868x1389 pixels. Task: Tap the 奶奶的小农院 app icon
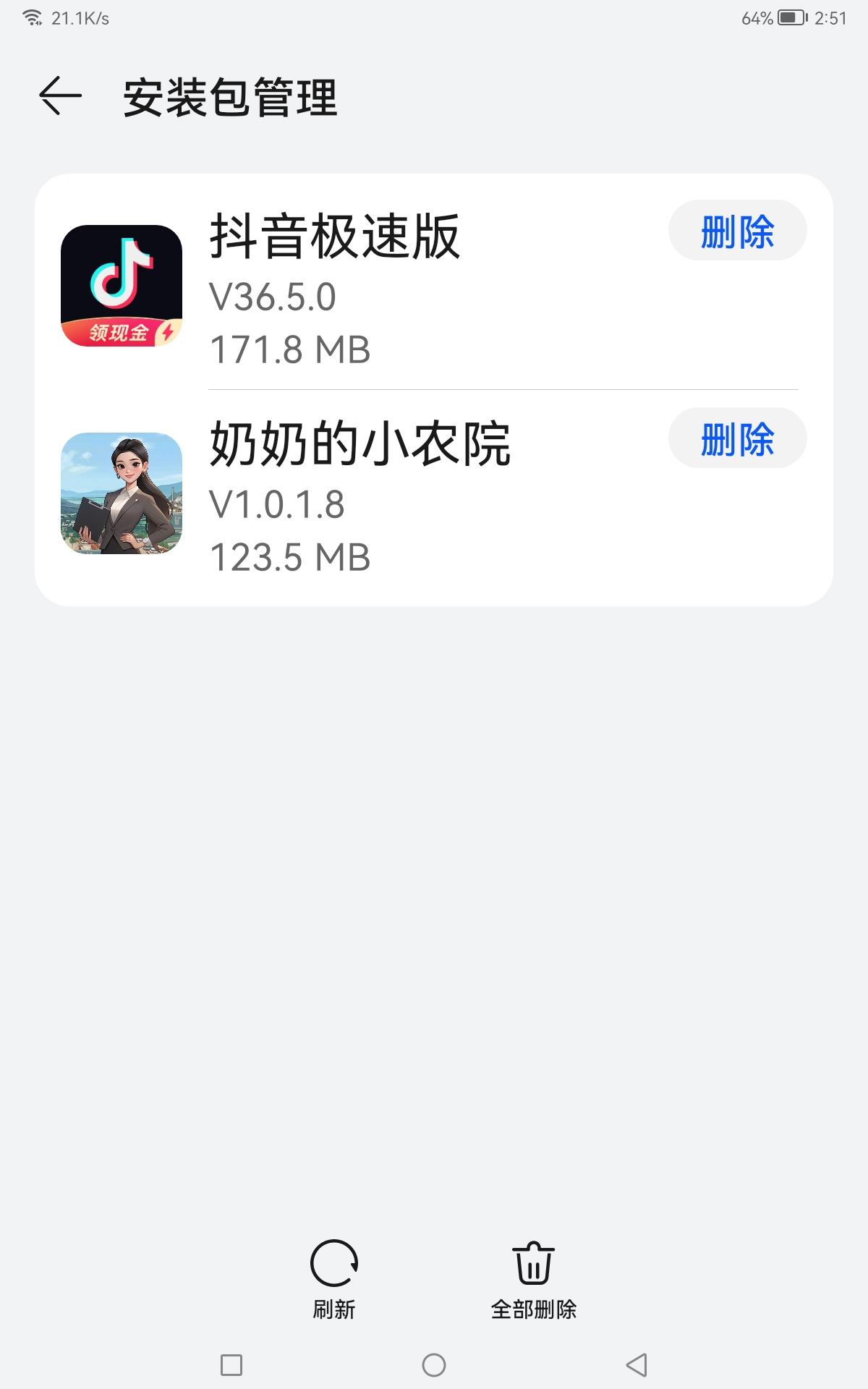click(120, 493)
